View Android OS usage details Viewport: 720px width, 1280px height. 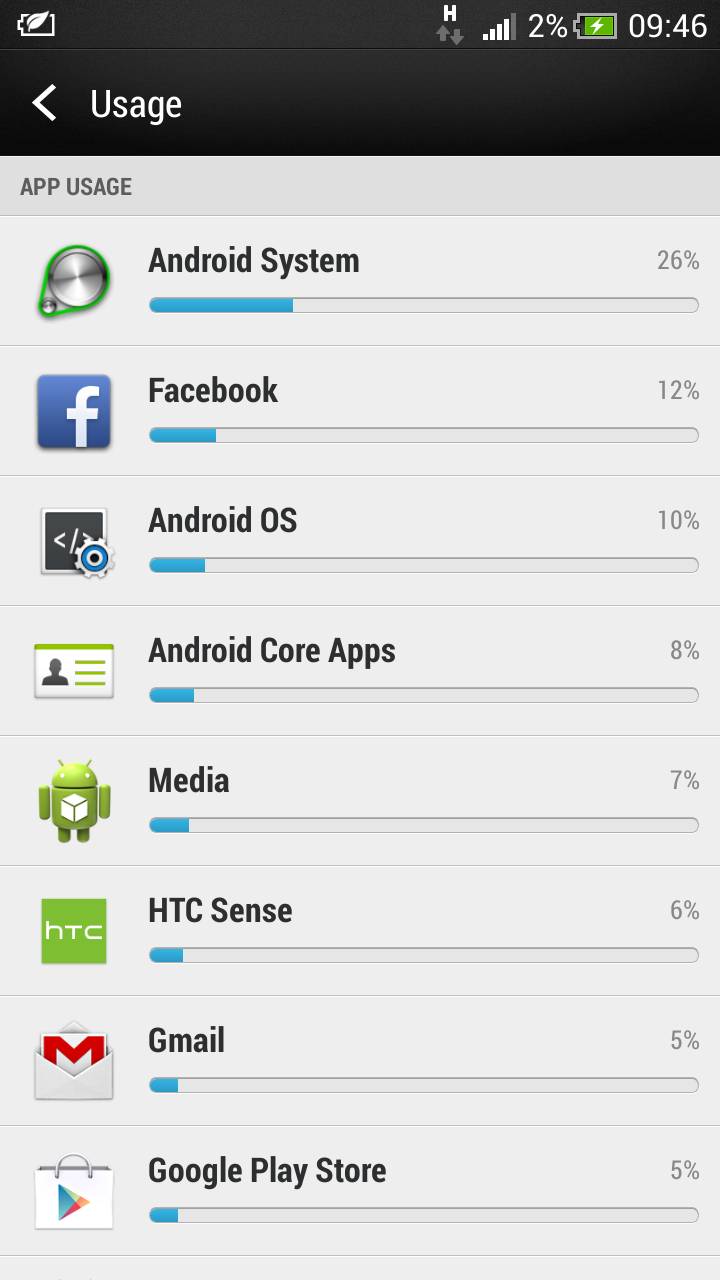[360, 541]
